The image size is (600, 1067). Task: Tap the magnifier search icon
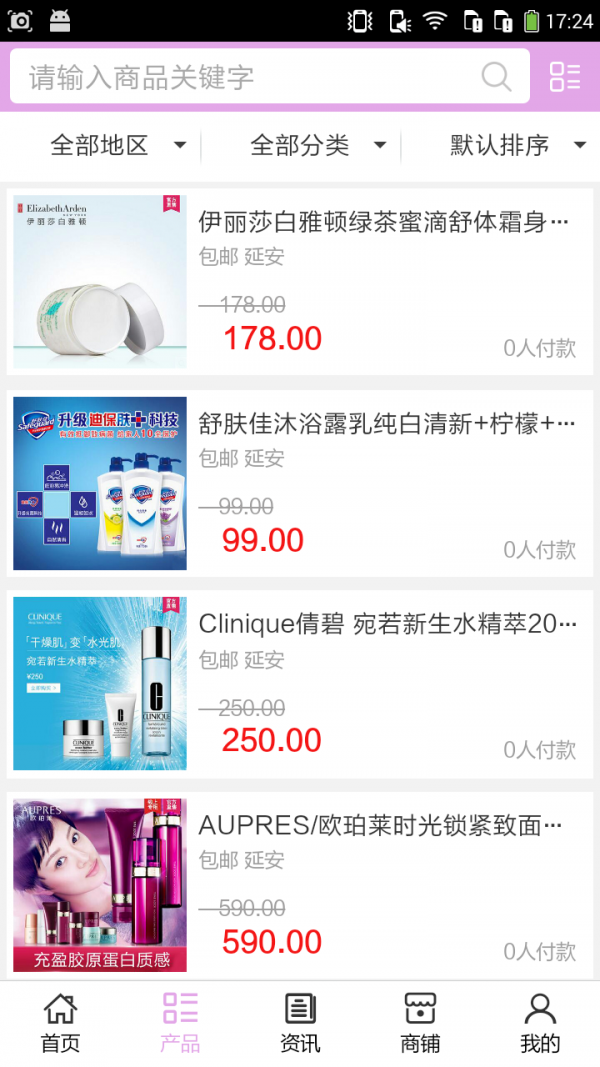click(x=496, y=77)
